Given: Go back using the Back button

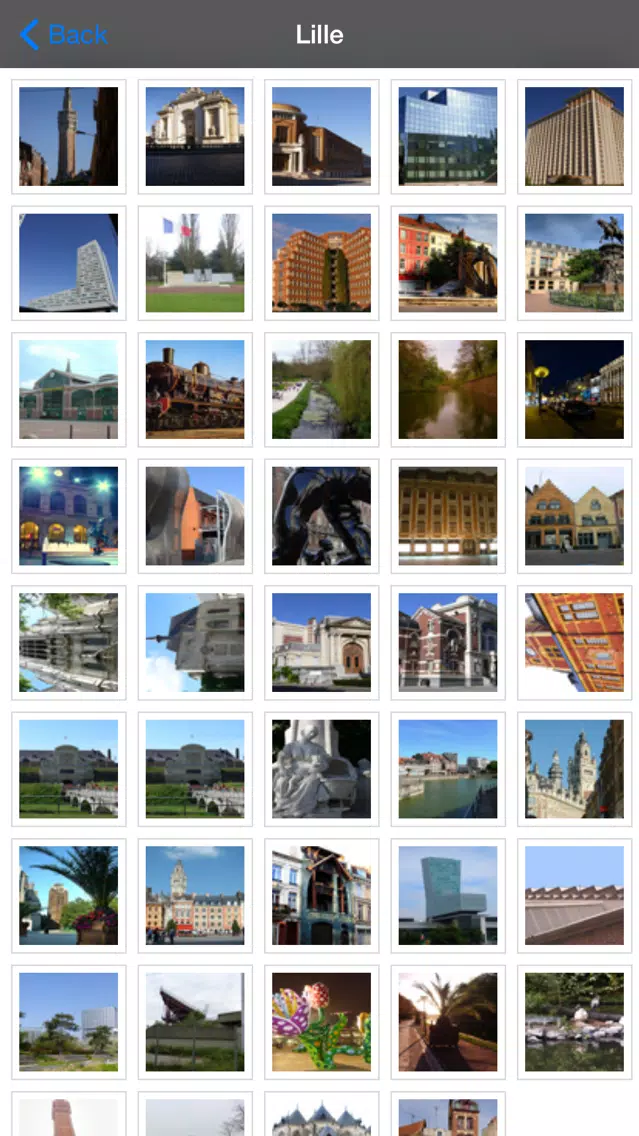Looking at the screenshot, I should [x=64, y=34].
